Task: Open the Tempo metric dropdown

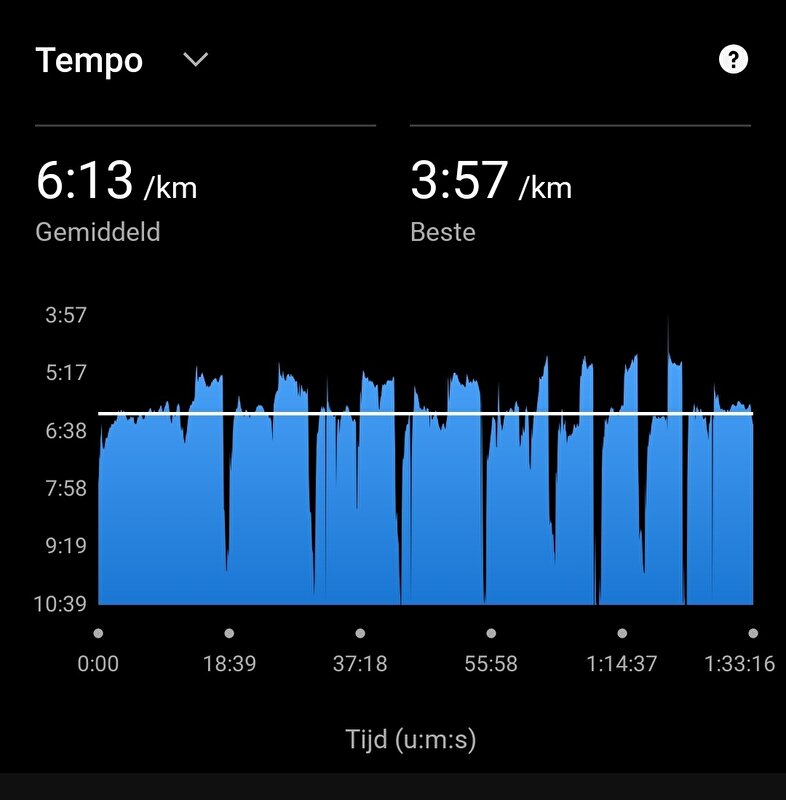Action: (x=195, y=60)
